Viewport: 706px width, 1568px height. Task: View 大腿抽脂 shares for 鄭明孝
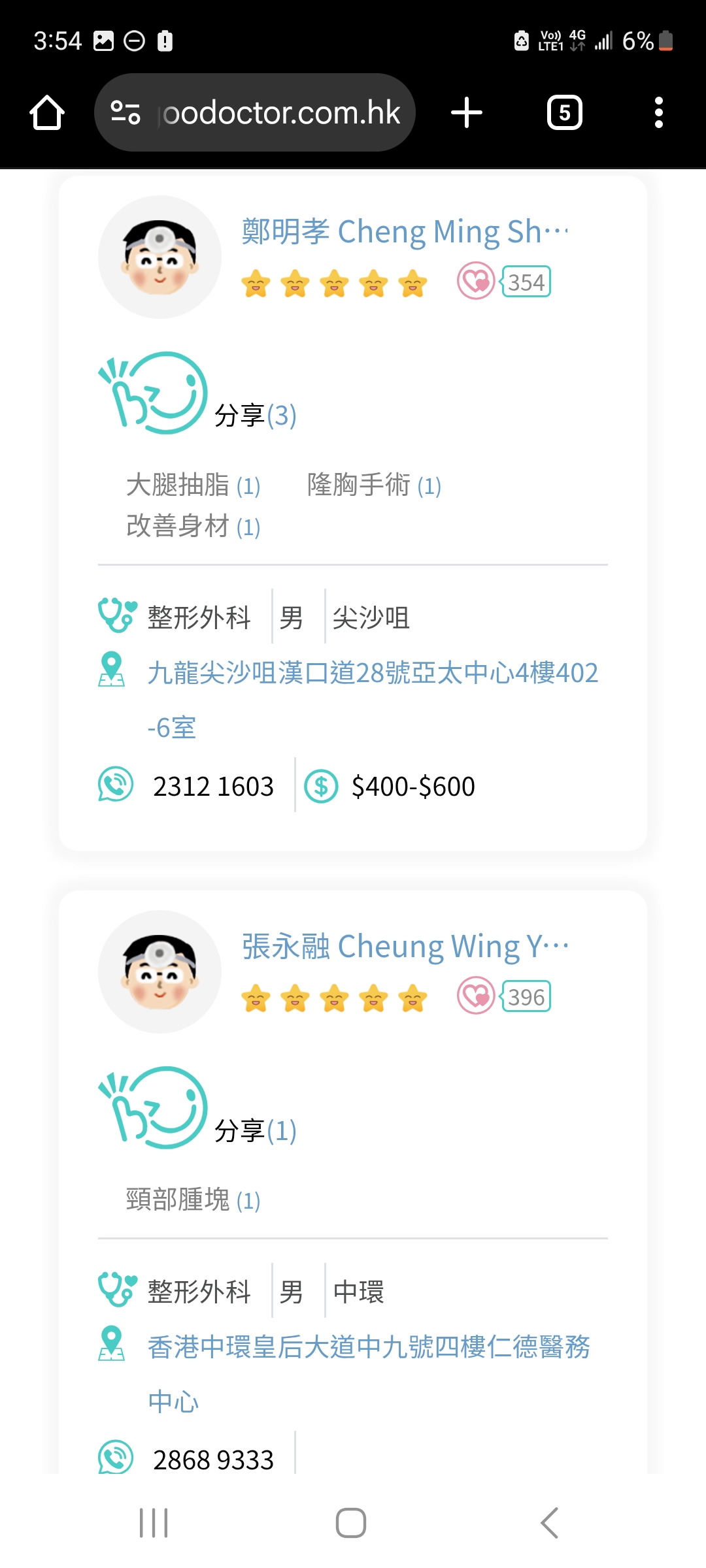[193, 485]
